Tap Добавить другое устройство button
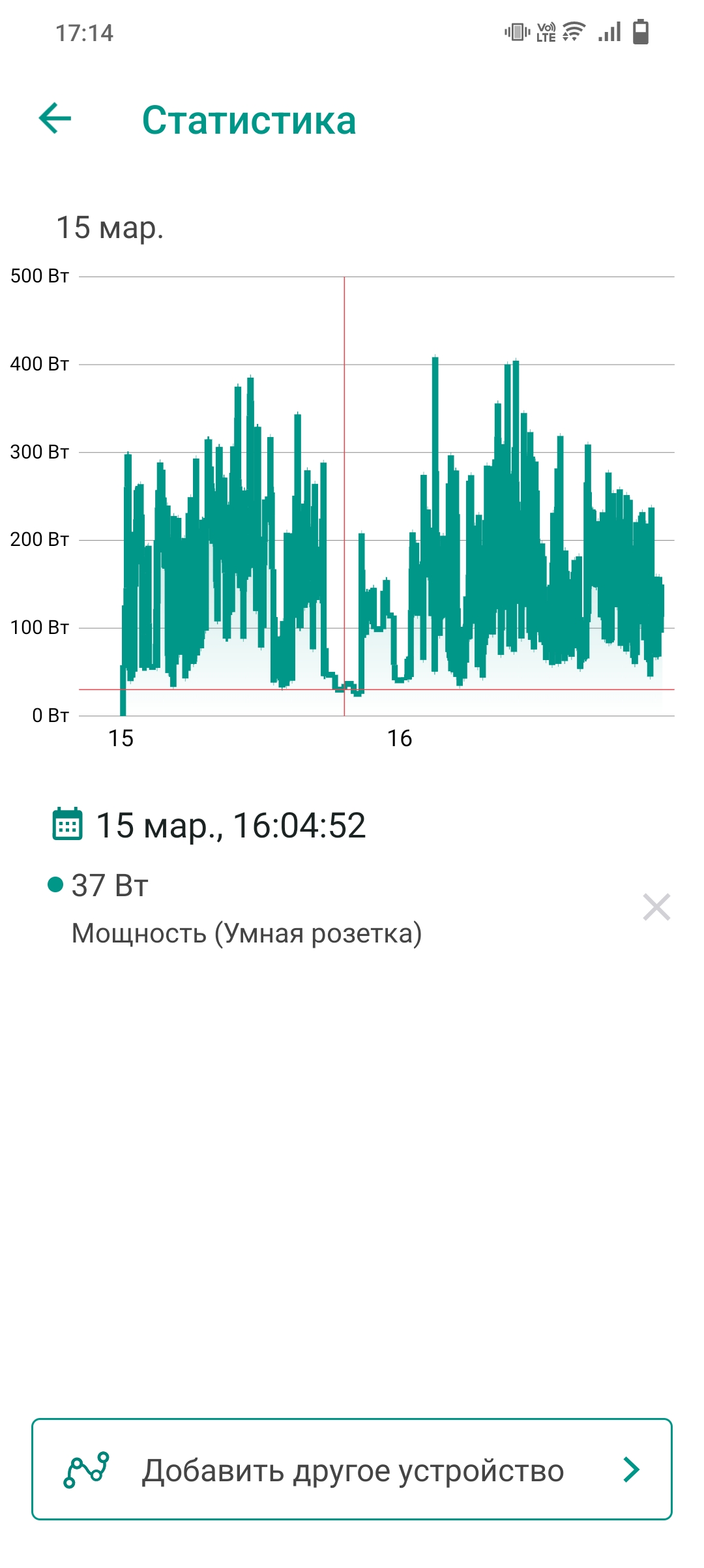704x1568 pixels. point(352,1470)
